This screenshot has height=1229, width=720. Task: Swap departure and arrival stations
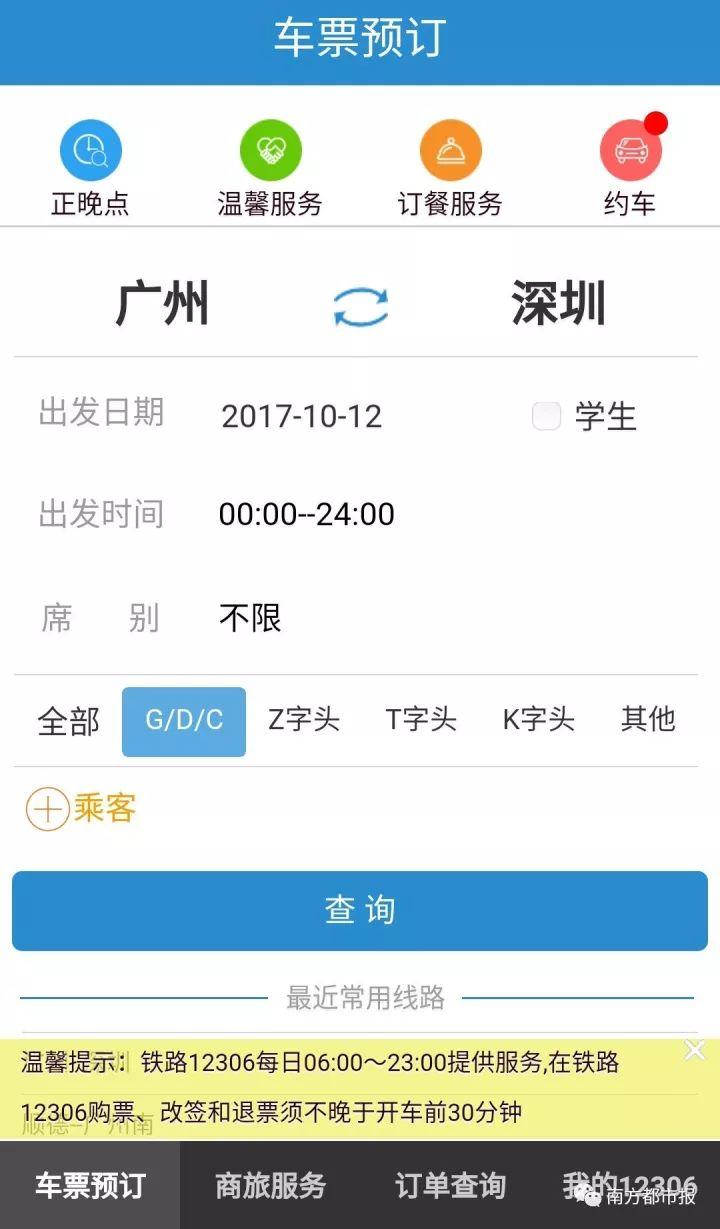(360, 306)
